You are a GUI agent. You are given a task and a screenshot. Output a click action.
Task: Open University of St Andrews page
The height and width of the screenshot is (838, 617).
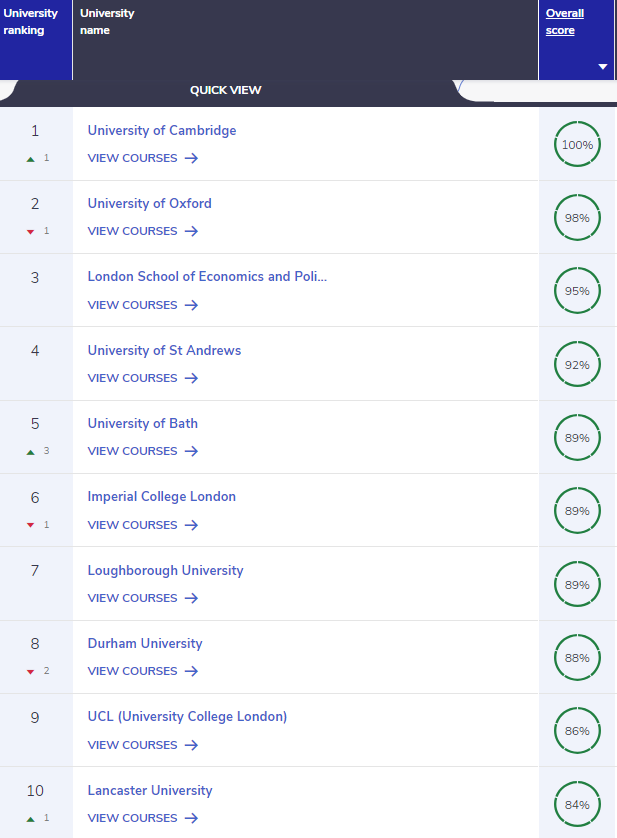(164, 351)
